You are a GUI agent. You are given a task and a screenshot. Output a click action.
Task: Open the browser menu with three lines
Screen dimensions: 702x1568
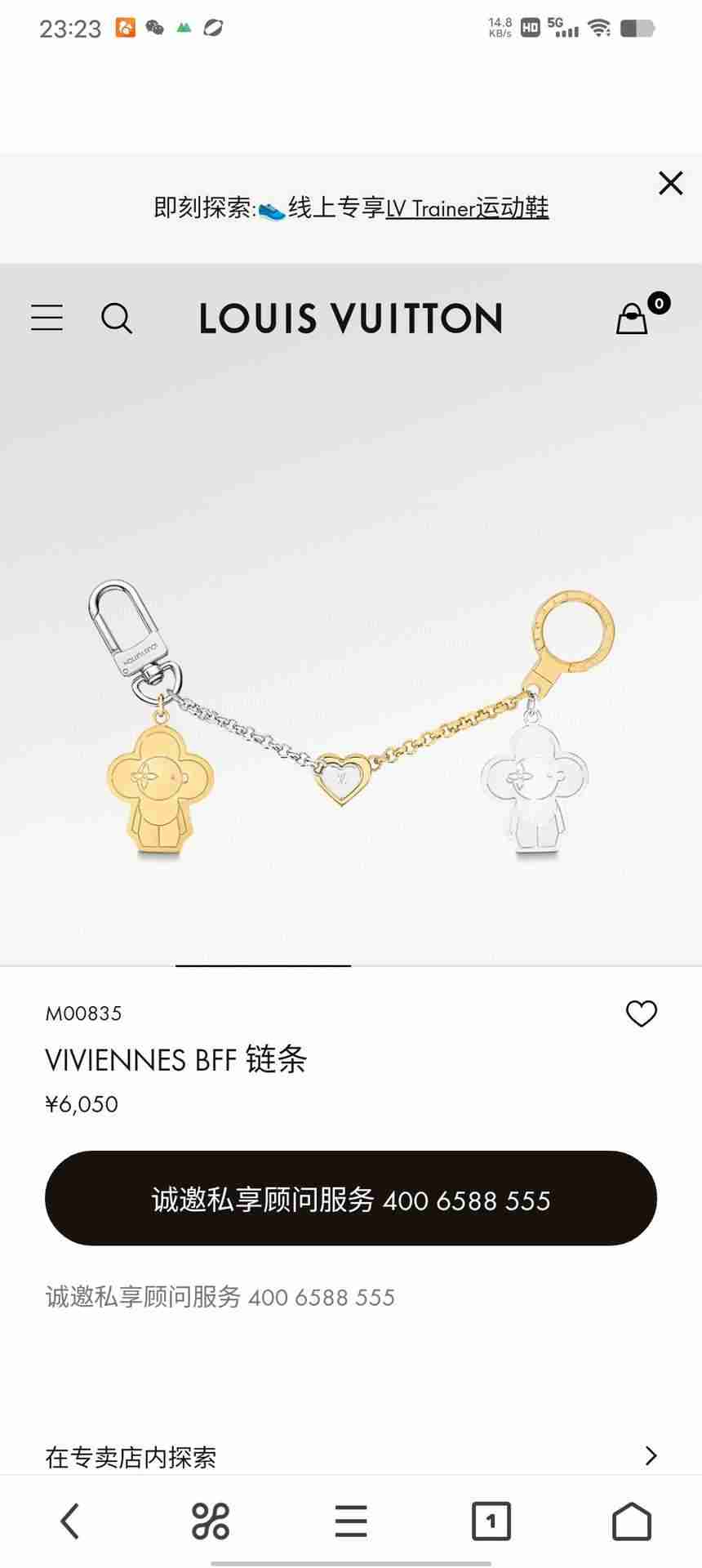351,1521
